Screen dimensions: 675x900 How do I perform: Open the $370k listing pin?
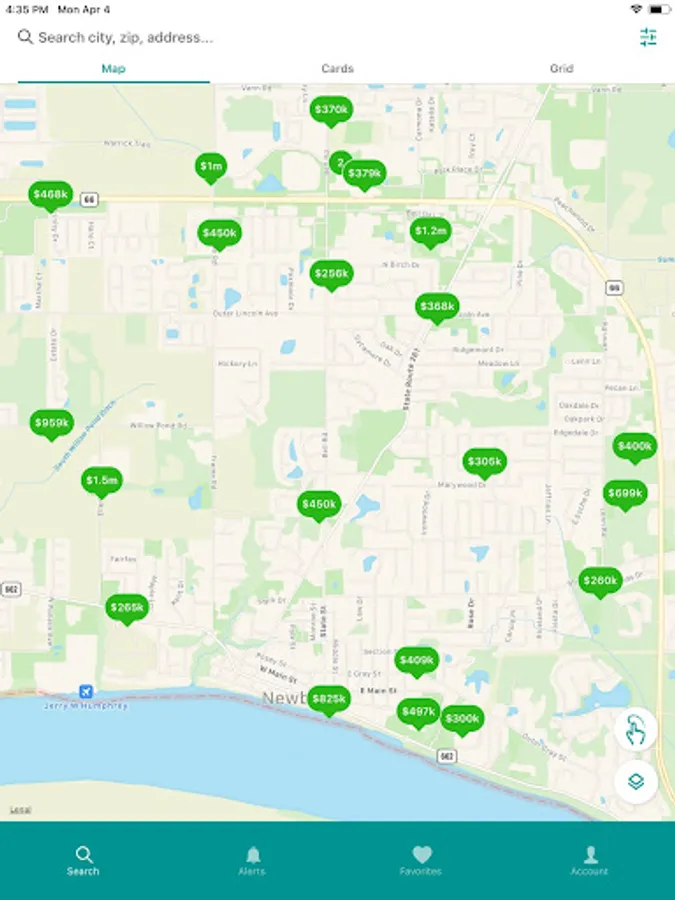coord(331,110)
